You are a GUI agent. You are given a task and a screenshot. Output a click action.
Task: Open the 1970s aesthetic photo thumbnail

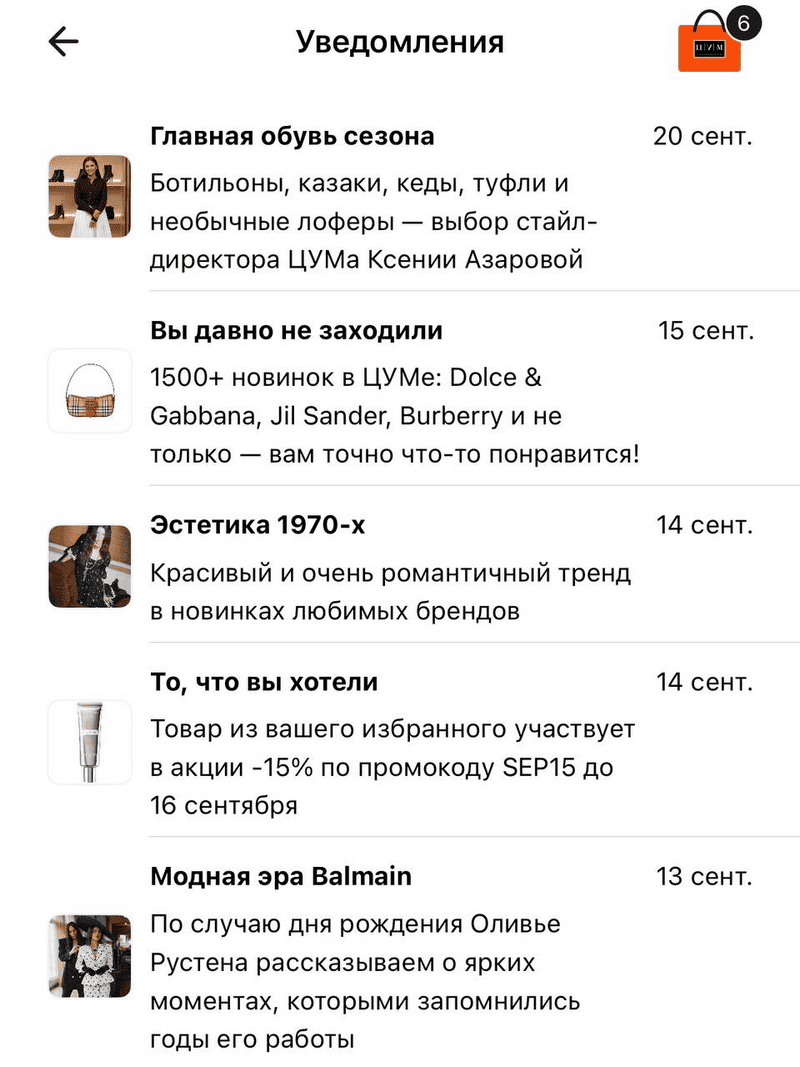[89, 565]
